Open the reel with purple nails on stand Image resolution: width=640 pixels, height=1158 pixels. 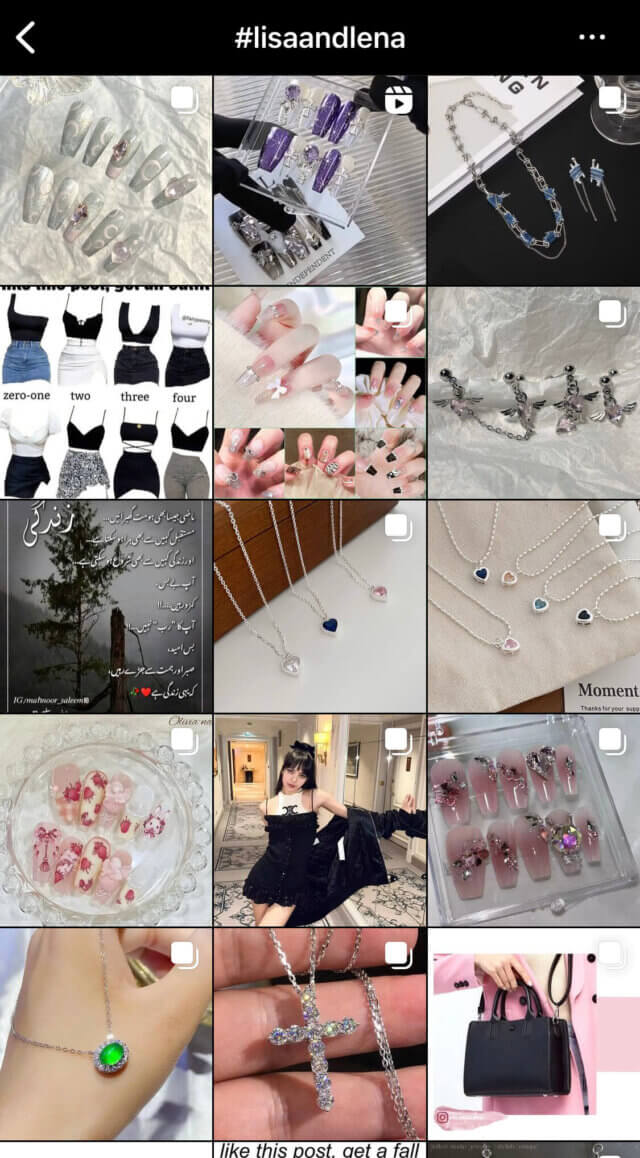coord(320,180)
